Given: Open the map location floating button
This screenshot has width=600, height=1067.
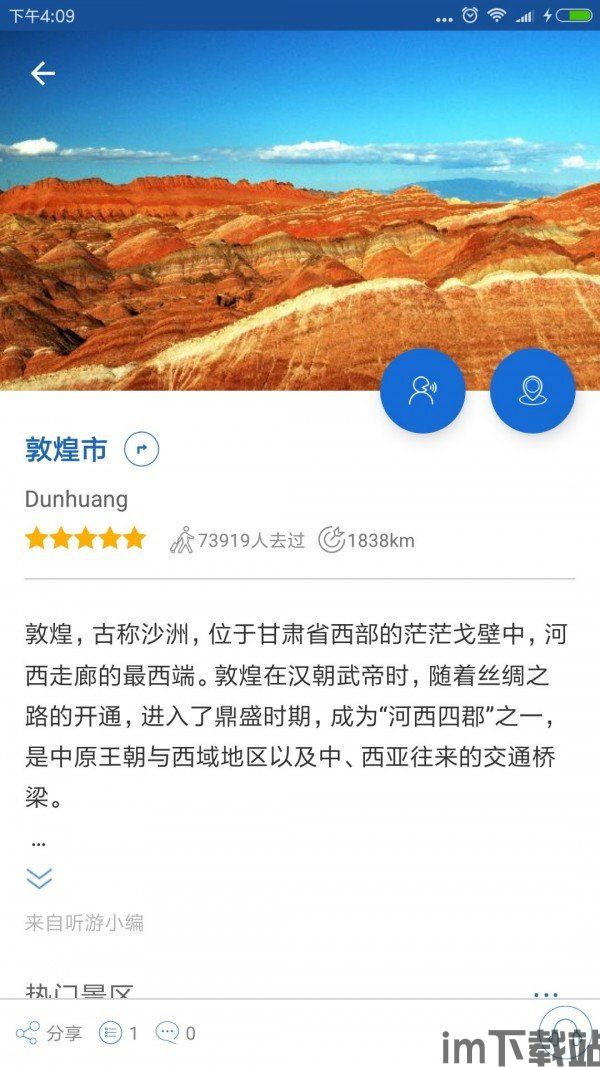Looking at the screenshot, I should (532, 391).
